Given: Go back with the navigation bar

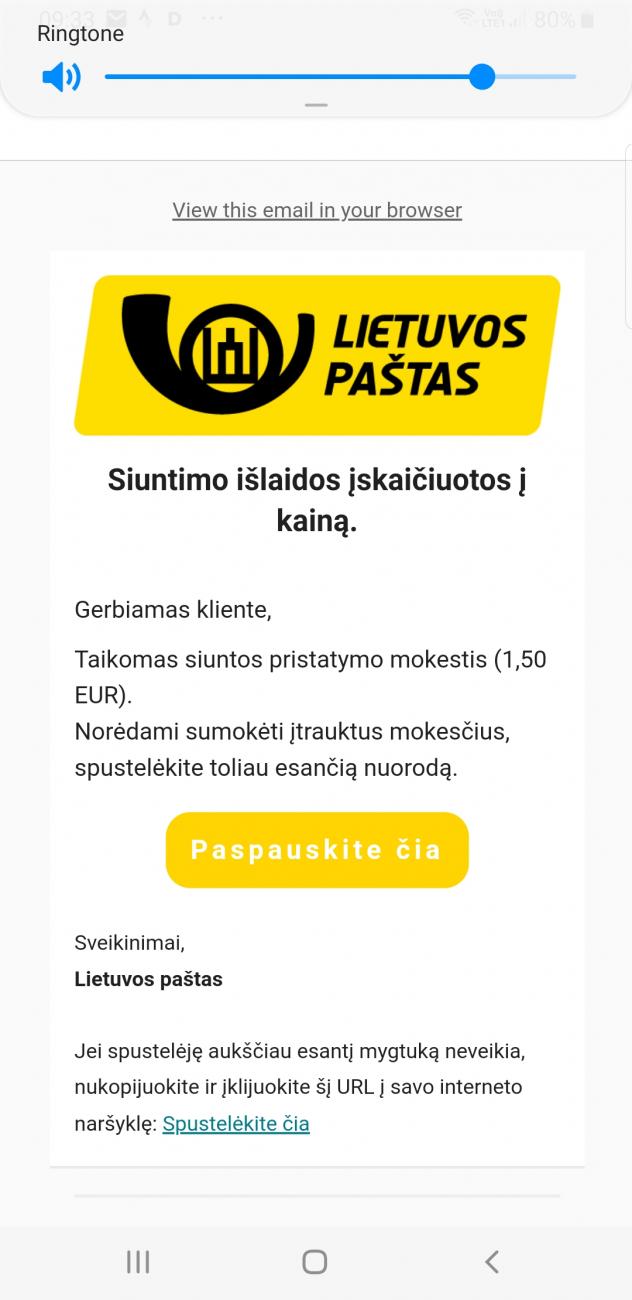Looking at the screenshot, I should [x=491, y=1262].
